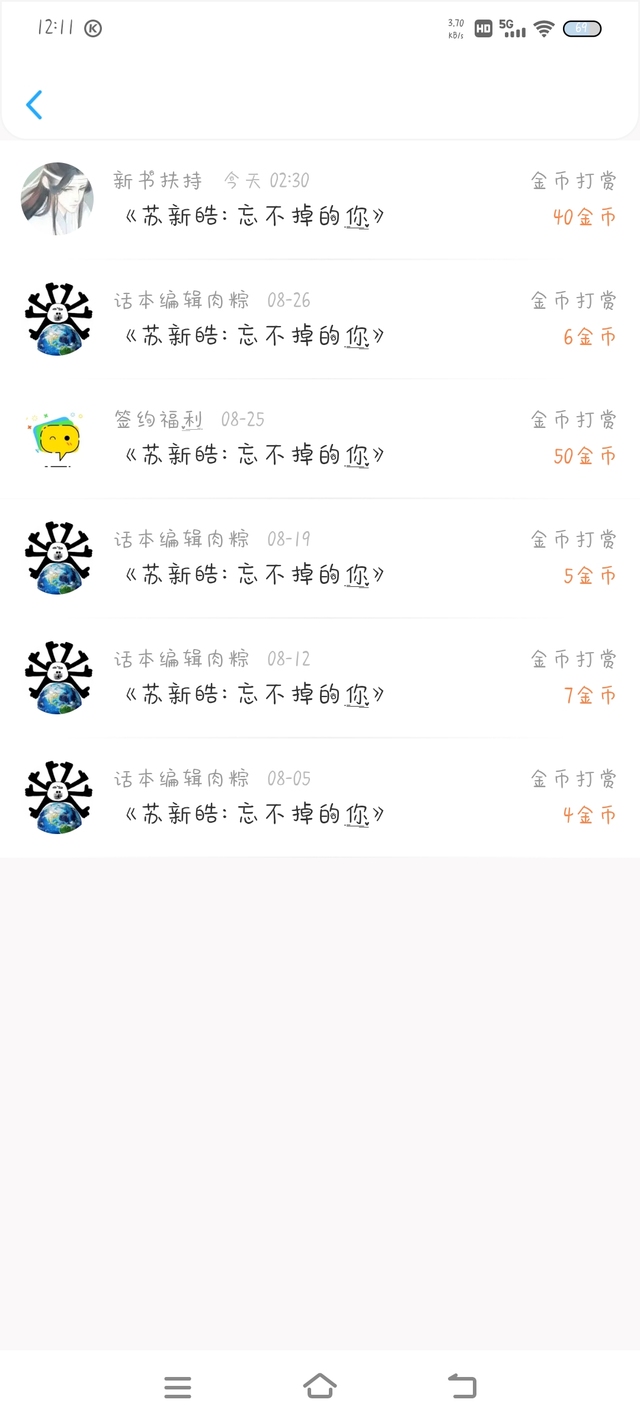Go back using the blue arrow
Image resolution: width=640 pixels, height=1425 pixels.
click(x=35, y=105)
